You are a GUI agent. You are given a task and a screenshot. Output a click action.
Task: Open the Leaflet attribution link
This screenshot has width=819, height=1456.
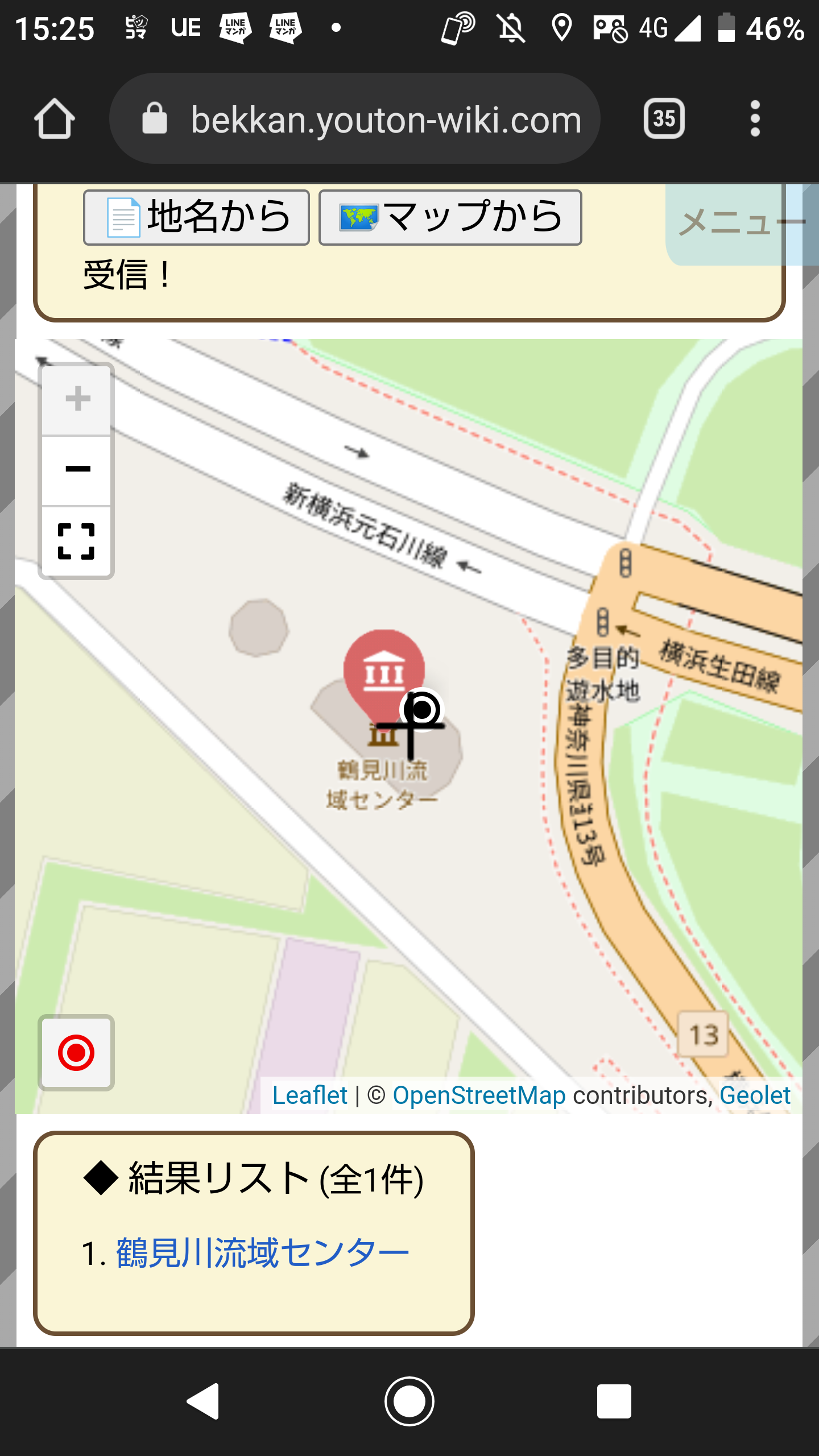pos(309,1095)
